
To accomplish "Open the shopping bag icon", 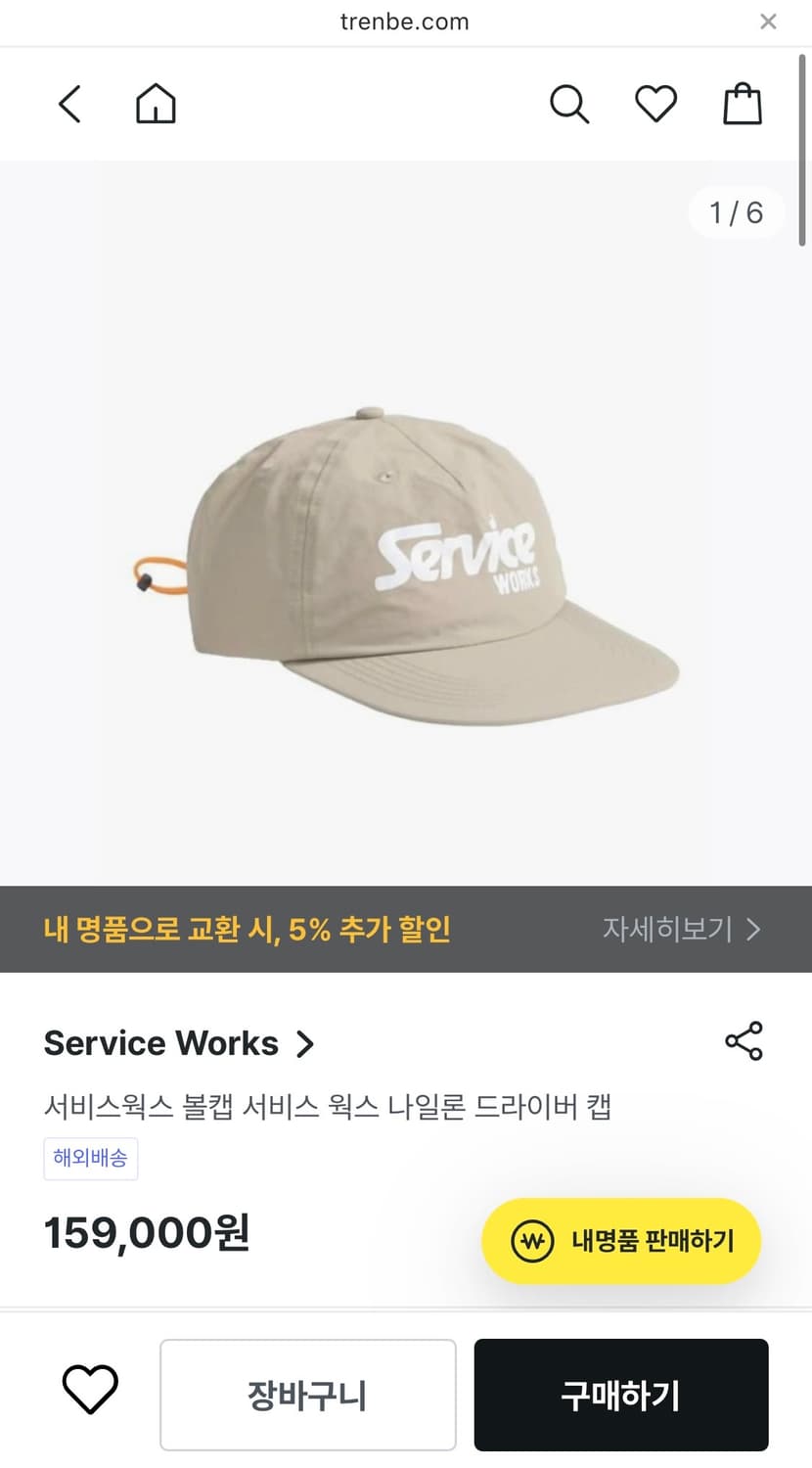I will pyautogui.click(x=743, y=103).
